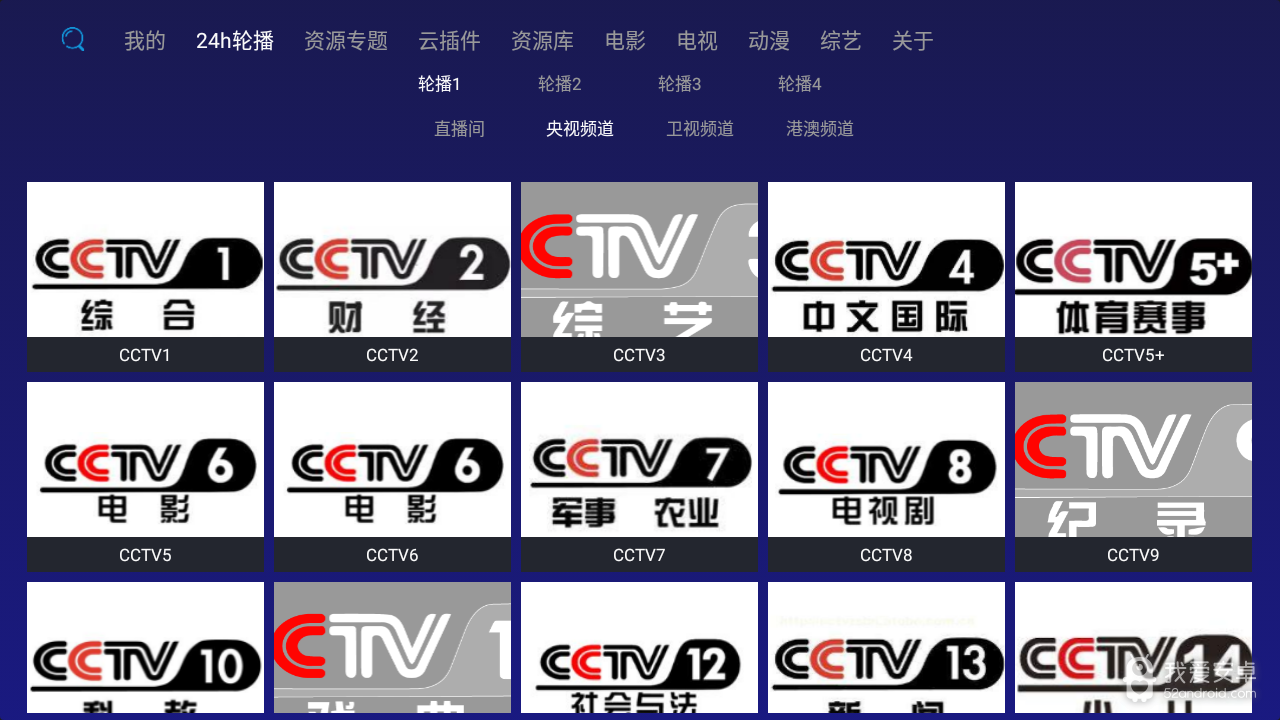Image resolution: width=1280 pixels, height=720 pixels.
Task: Select the 轮播2 sub-tab
Action: tap(559, 84)
